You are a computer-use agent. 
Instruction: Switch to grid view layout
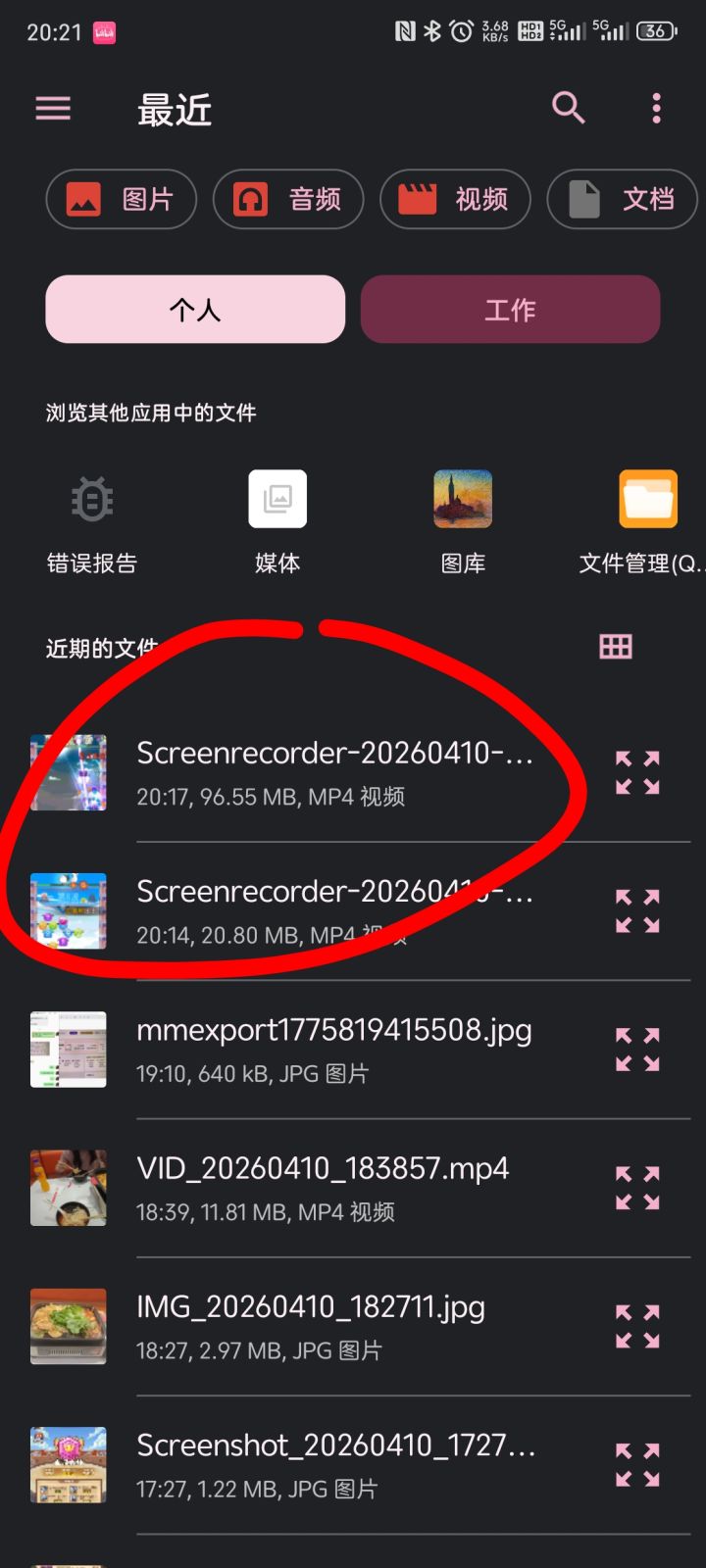[x=615, y=645]
